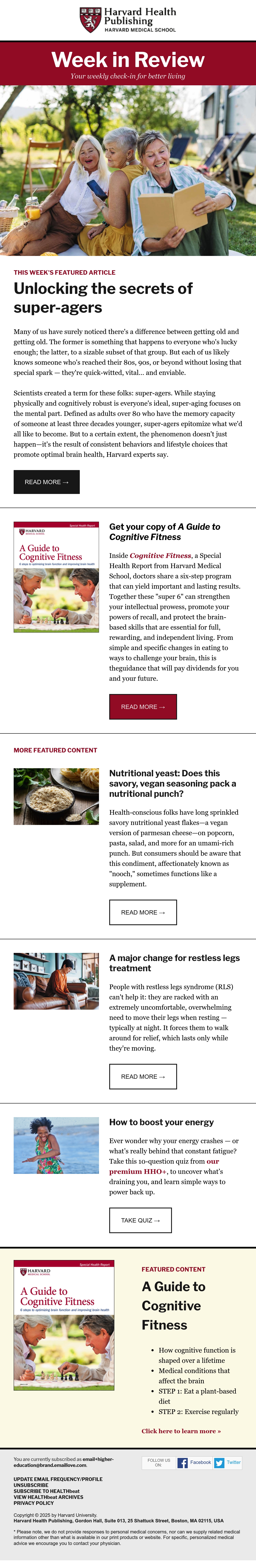This screenshot has height=1568, width=256.
Task: Read more about unlocking super-agers secrets
Action: (x=46, y=482)
